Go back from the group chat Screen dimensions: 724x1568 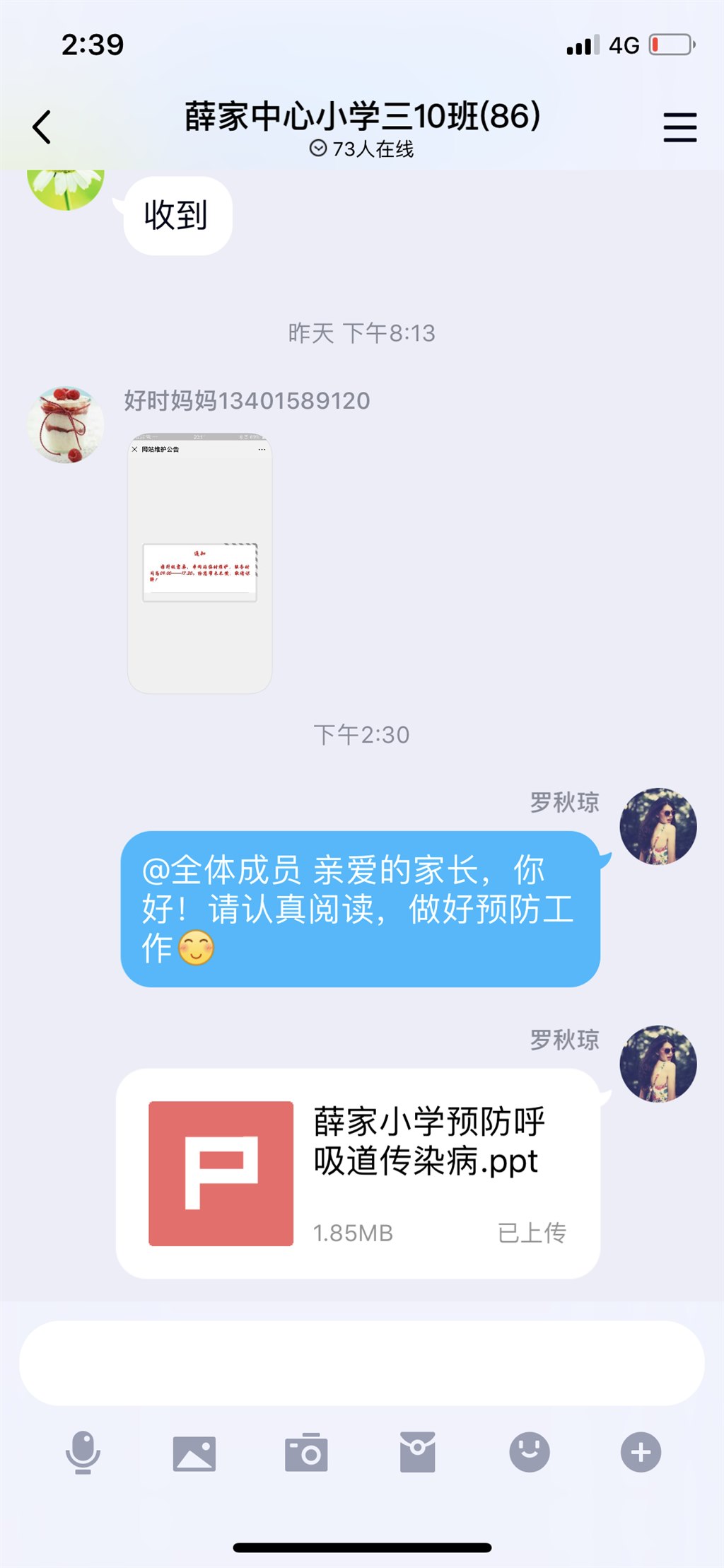coord(42,127)
